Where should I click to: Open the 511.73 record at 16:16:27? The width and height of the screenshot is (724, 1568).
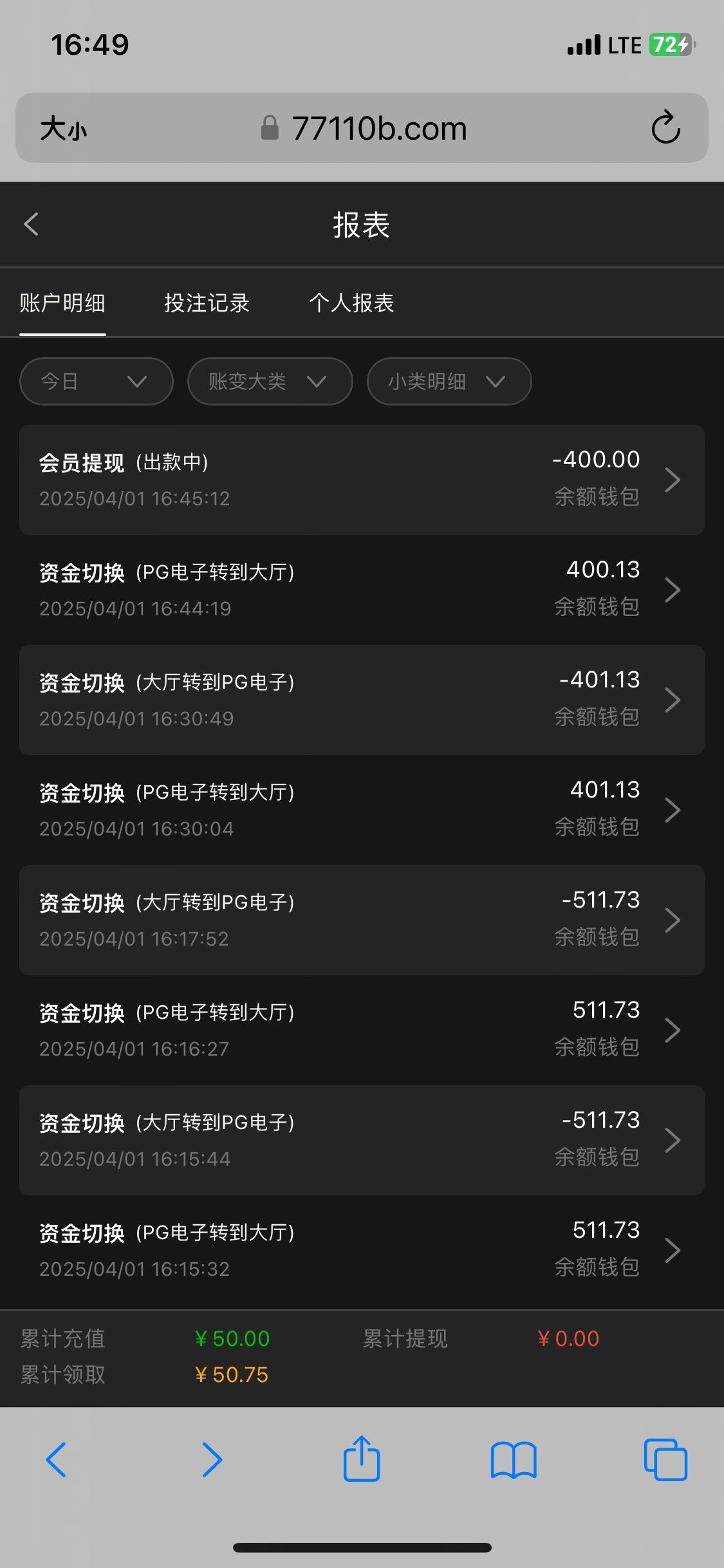[362, 1030]
